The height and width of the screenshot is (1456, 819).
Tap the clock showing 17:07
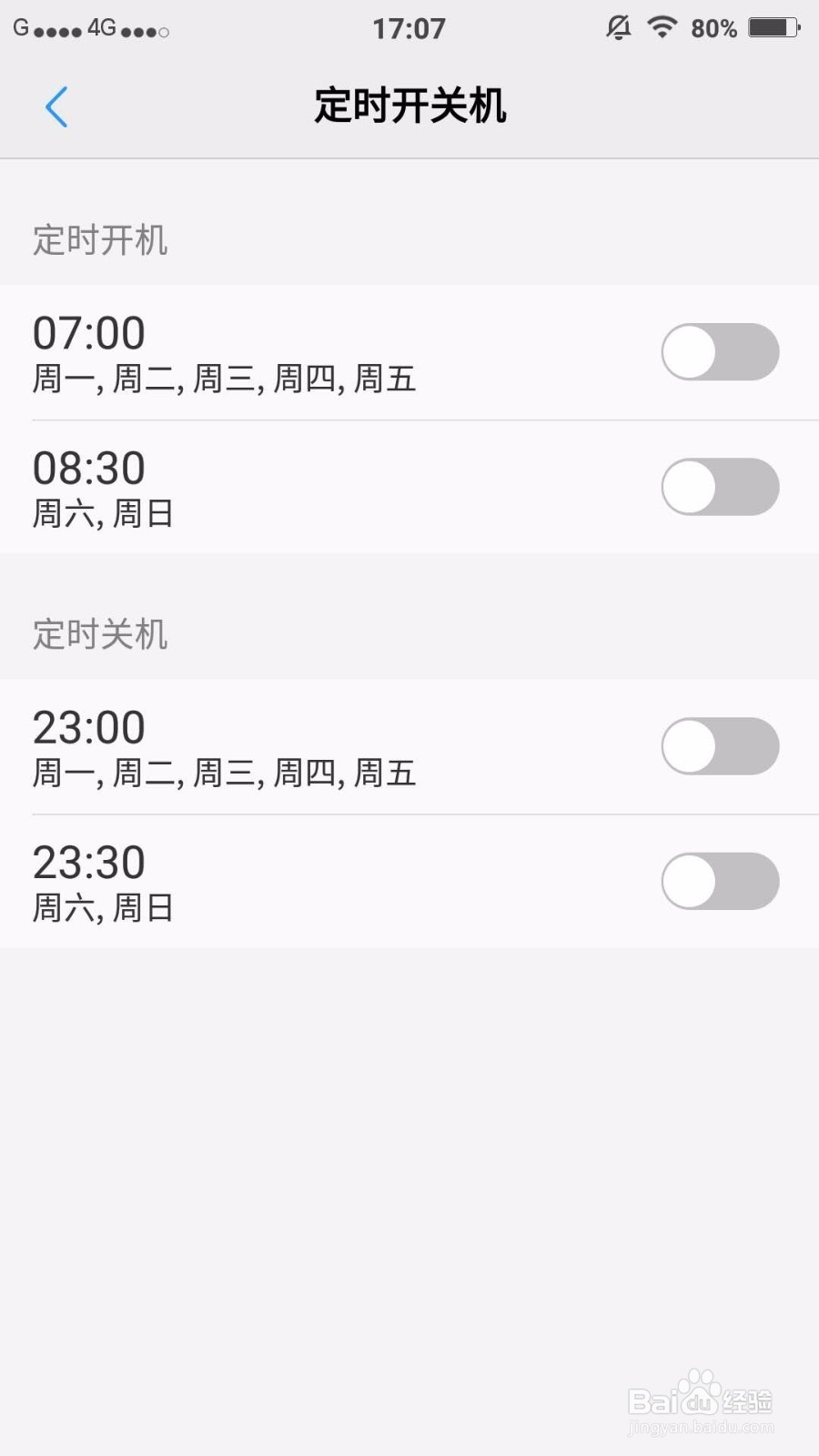(409, 27)
